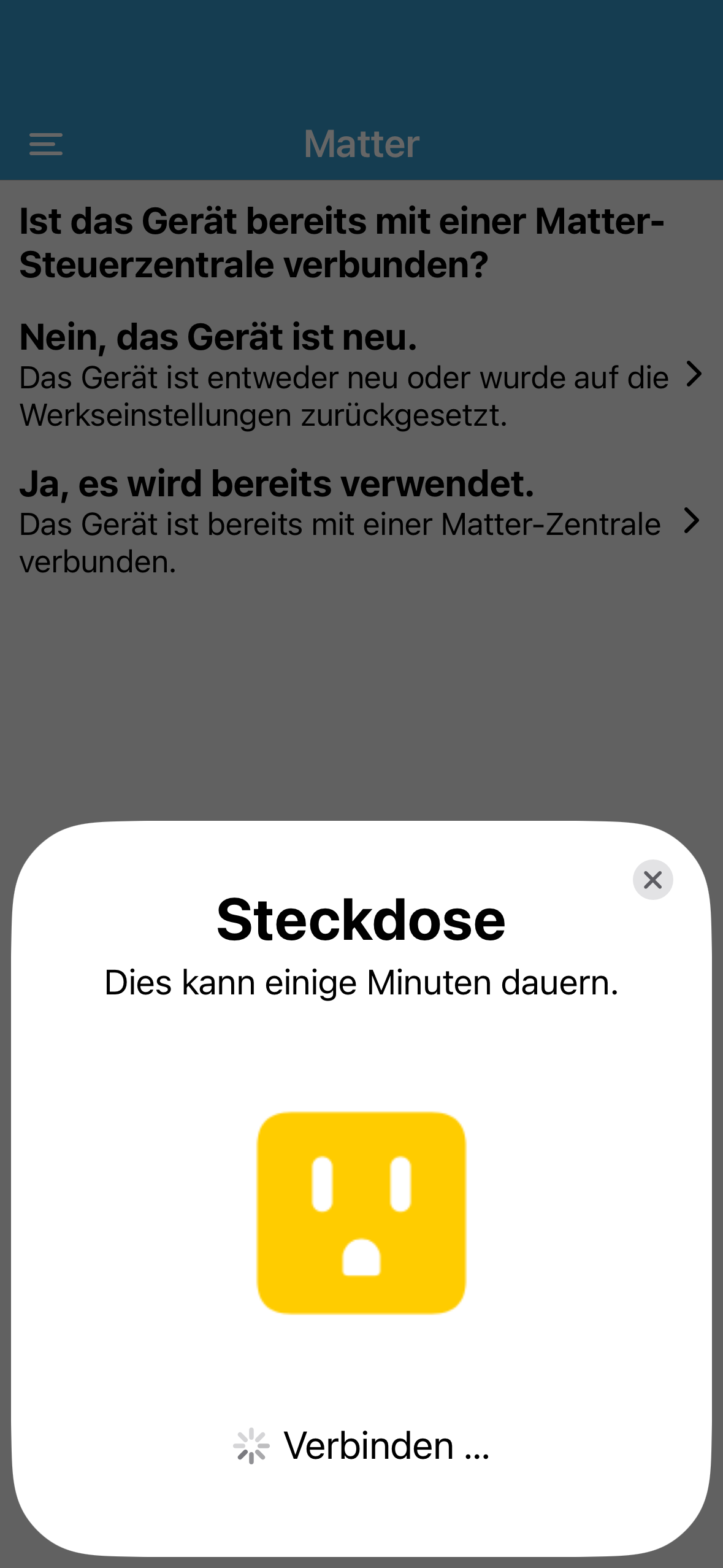Close the Steckdose pairing sheet
The width and height of the screenshot is (723, 1568).
[x=652, y=880]
